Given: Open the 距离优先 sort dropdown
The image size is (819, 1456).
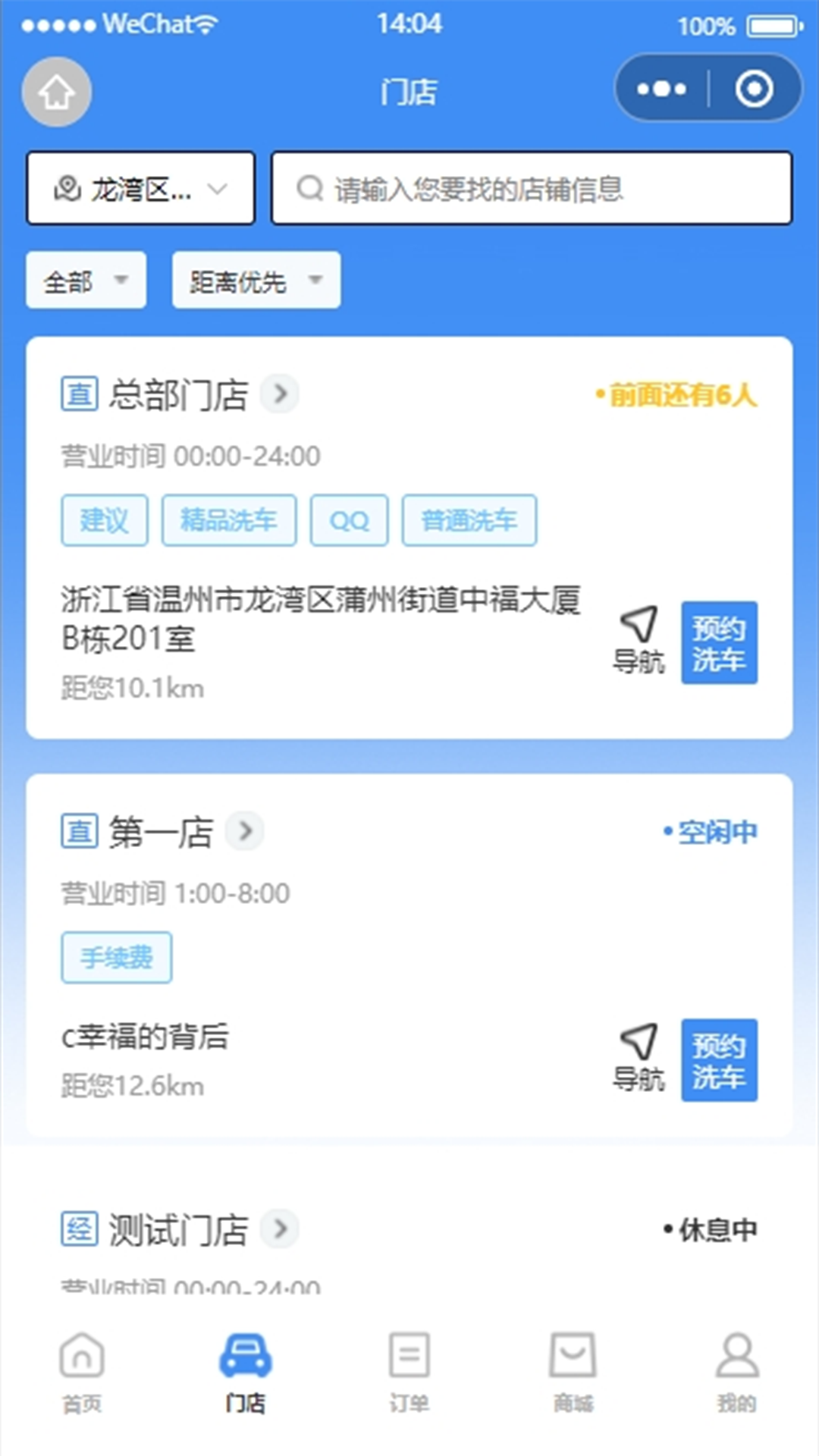Looking at the screenshot, I should [x=256, y=280].
